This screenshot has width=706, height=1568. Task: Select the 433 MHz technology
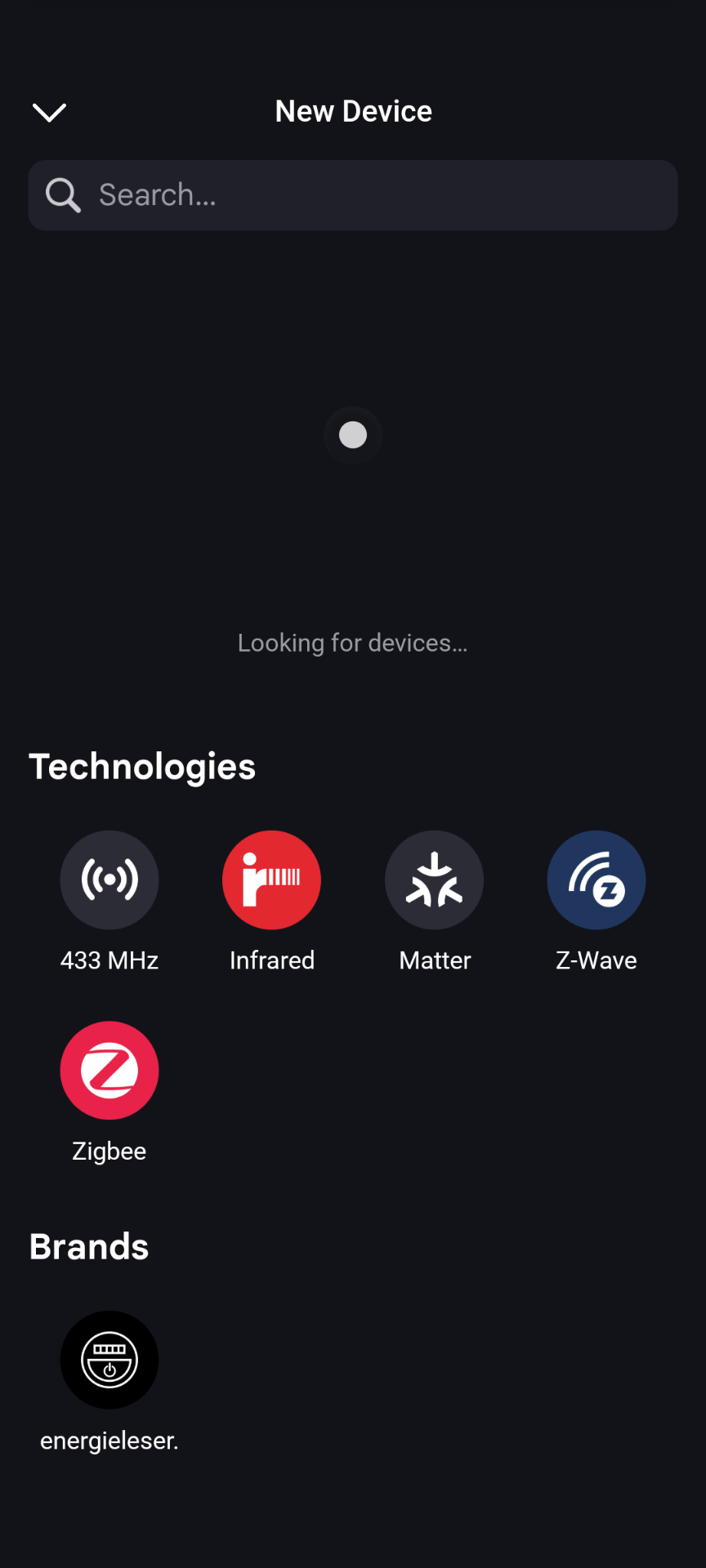[109, 880]
